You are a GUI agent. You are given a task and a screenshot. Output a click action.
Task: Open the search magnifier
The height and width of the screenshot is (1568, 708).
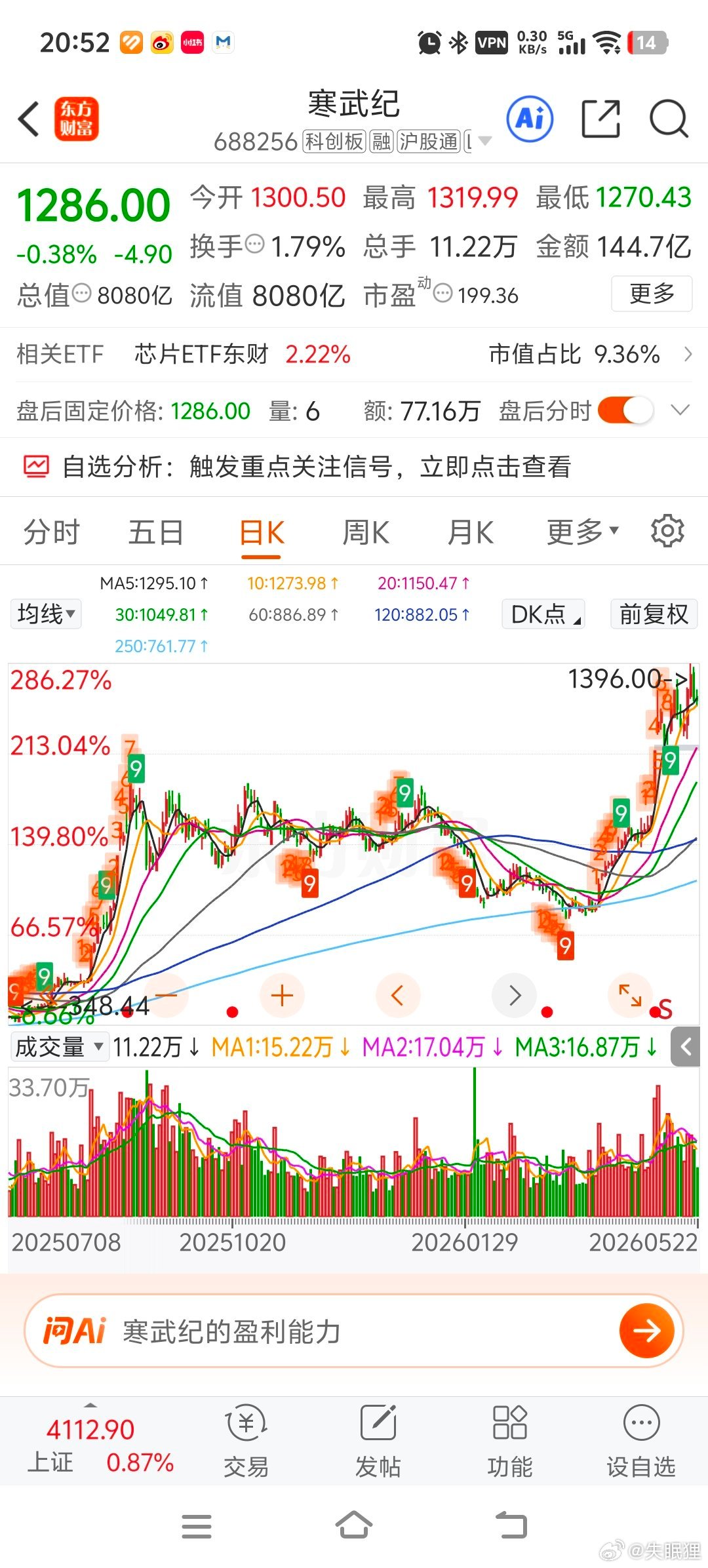[669, 119]
